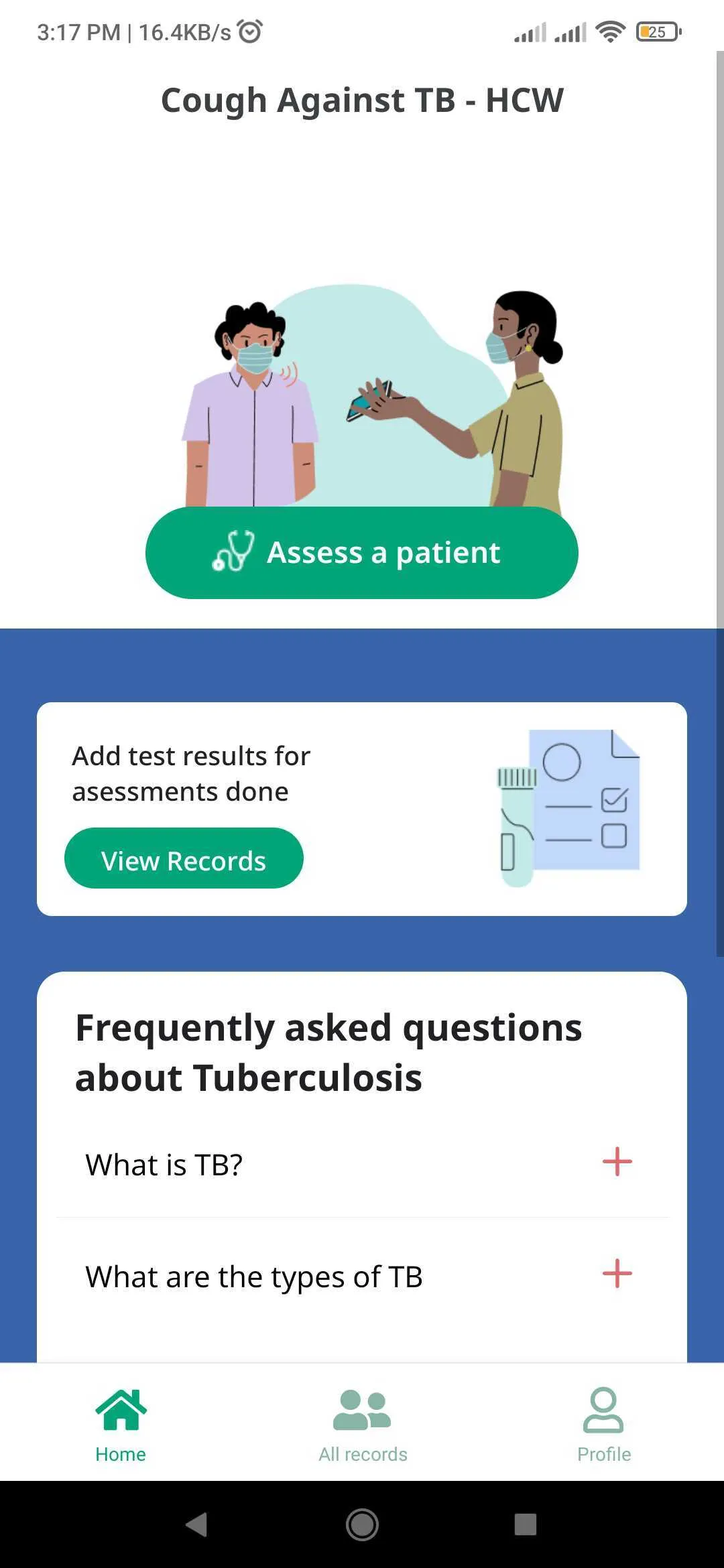
Task: Switch to the Home tab
Action: (121, 1425)
